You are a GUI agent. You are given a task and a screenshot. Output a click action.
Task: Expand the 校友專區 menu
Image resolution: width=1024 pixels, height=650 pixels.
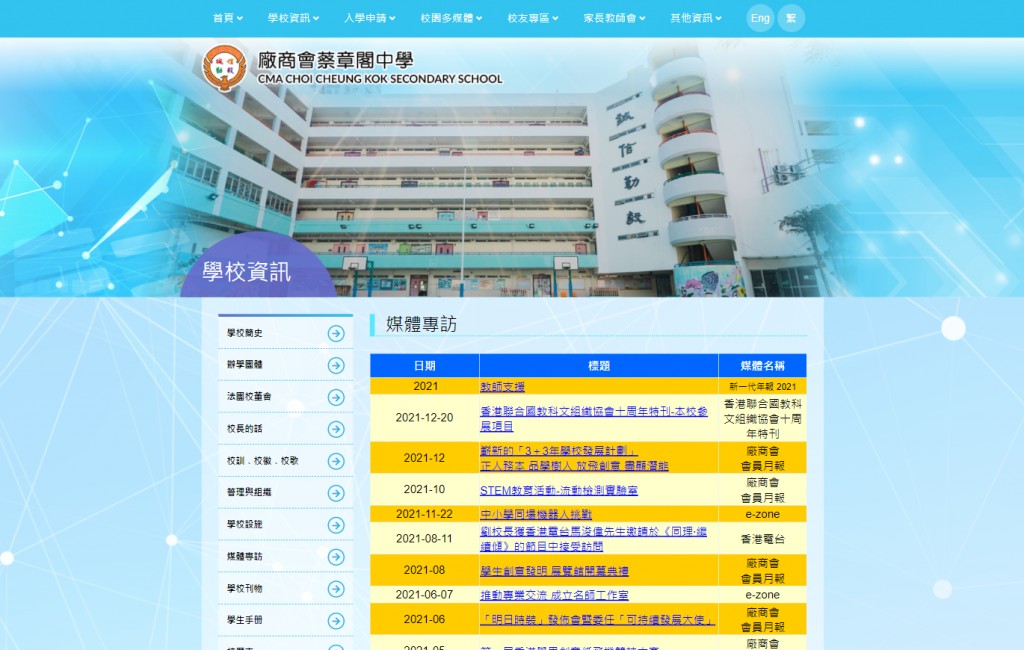click(532, 18)
